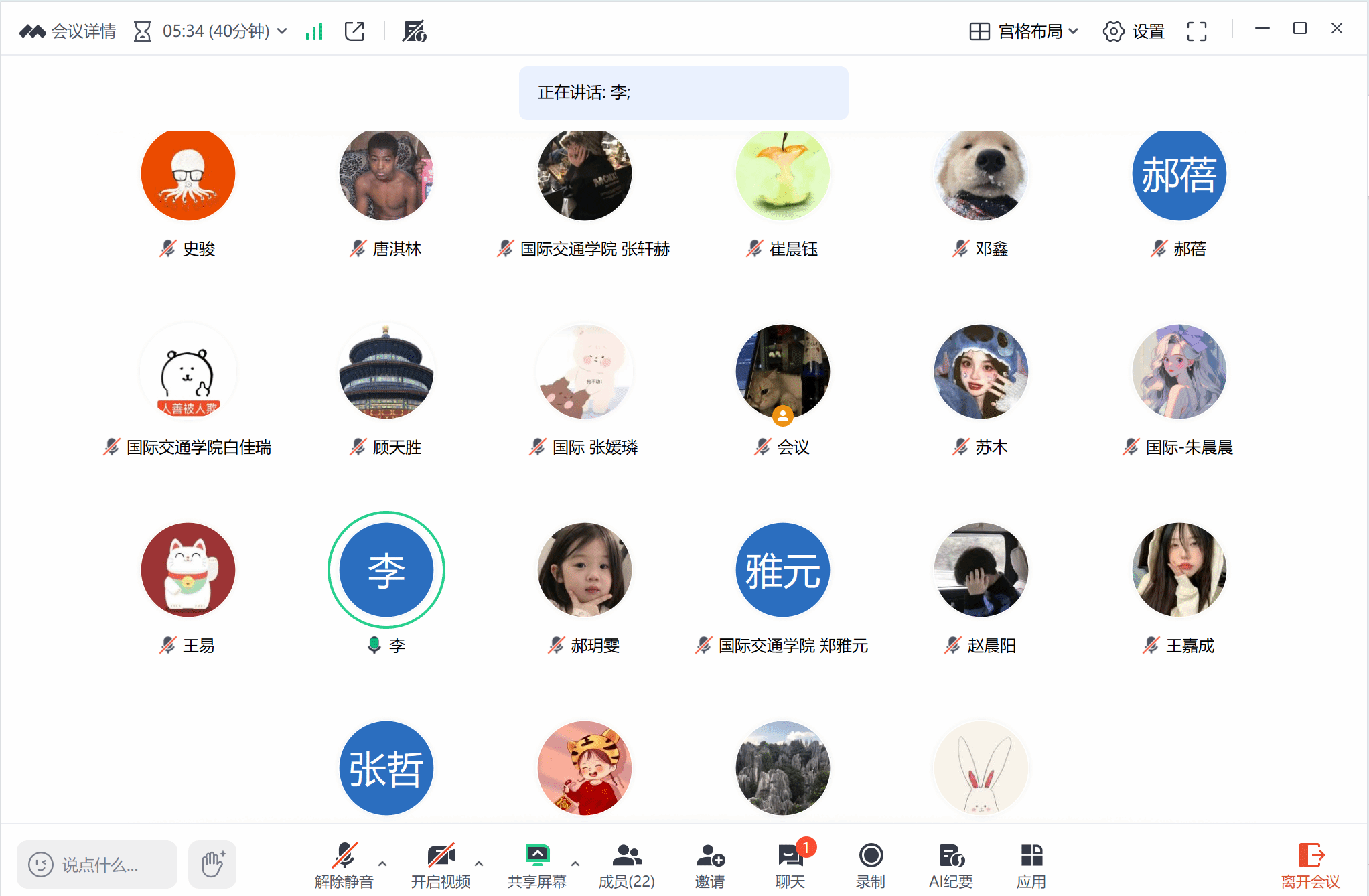The height and width of the screenshot is (896, 1369).
Task: Open 应用 apps panel
Action: pos(1031,865)
